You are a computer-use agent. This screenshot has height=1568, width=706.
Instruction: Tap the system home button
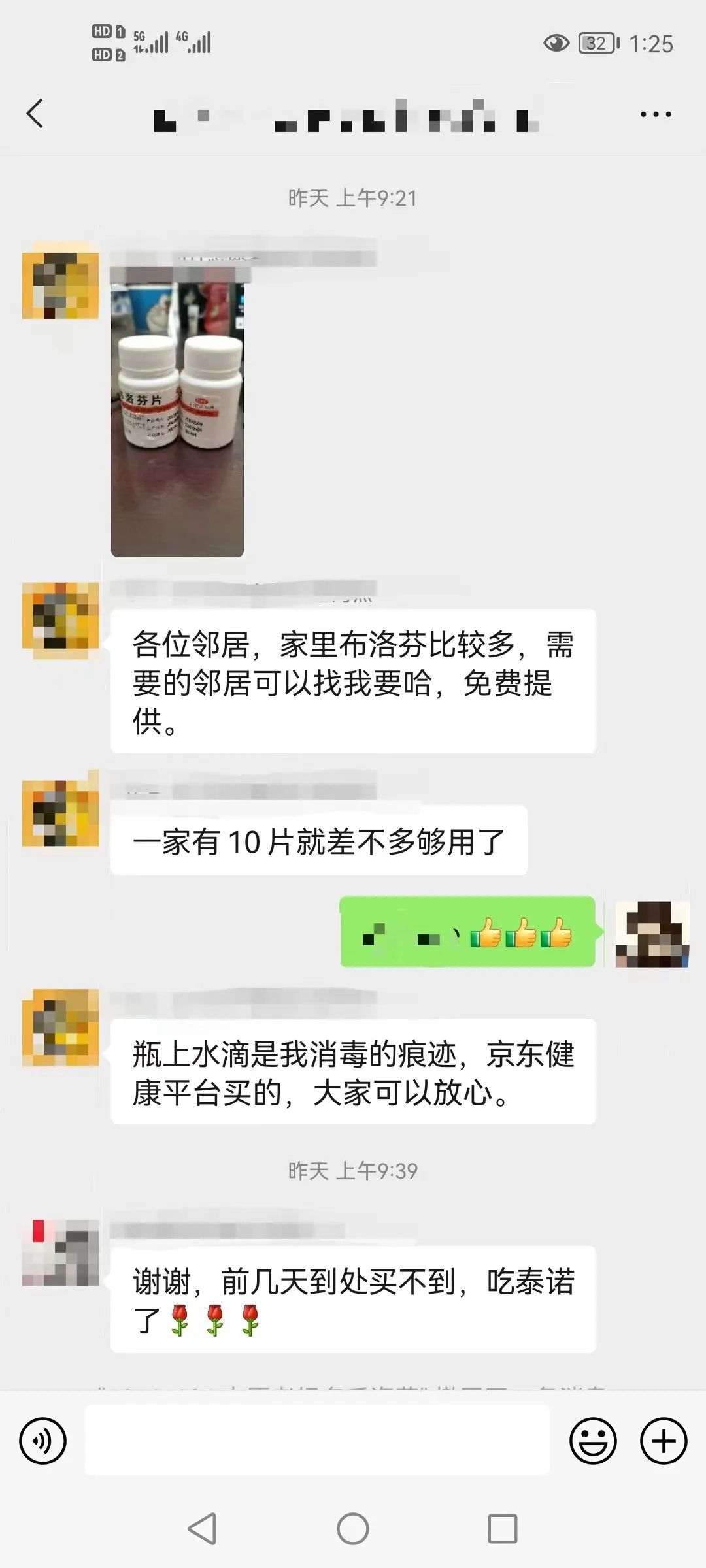click(353, 1529)
